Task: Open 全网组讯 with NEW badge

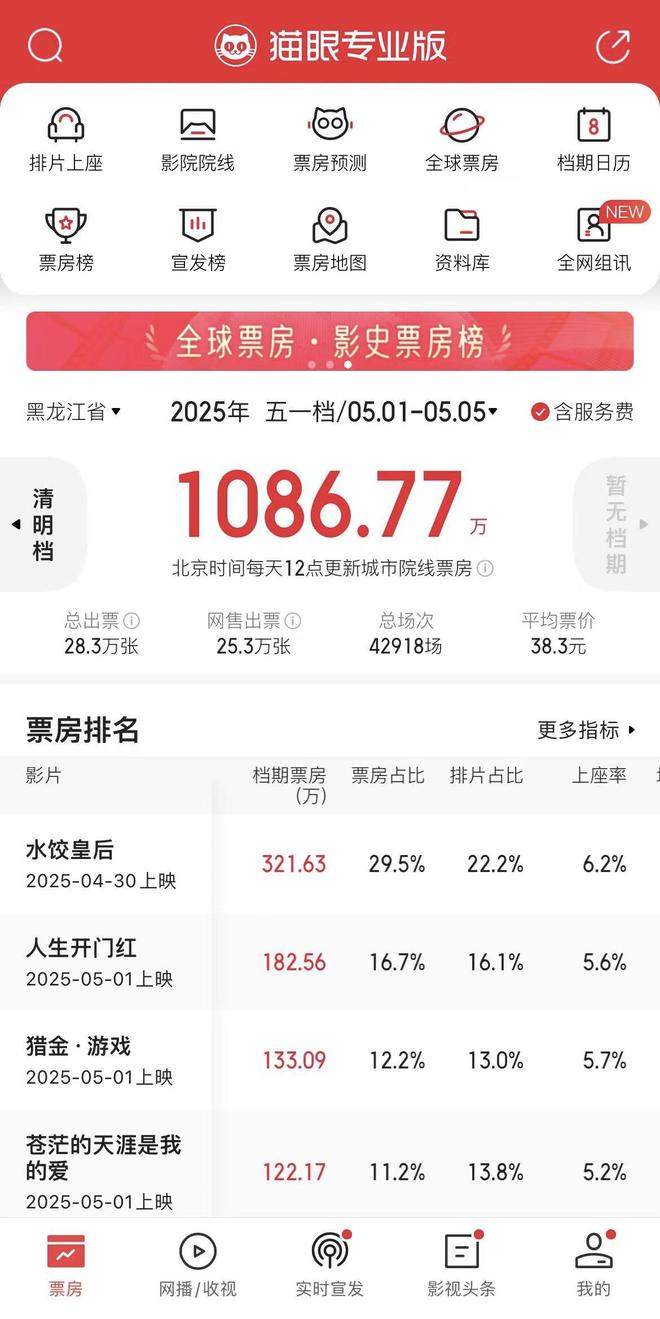Action: [x=594, y=240]
